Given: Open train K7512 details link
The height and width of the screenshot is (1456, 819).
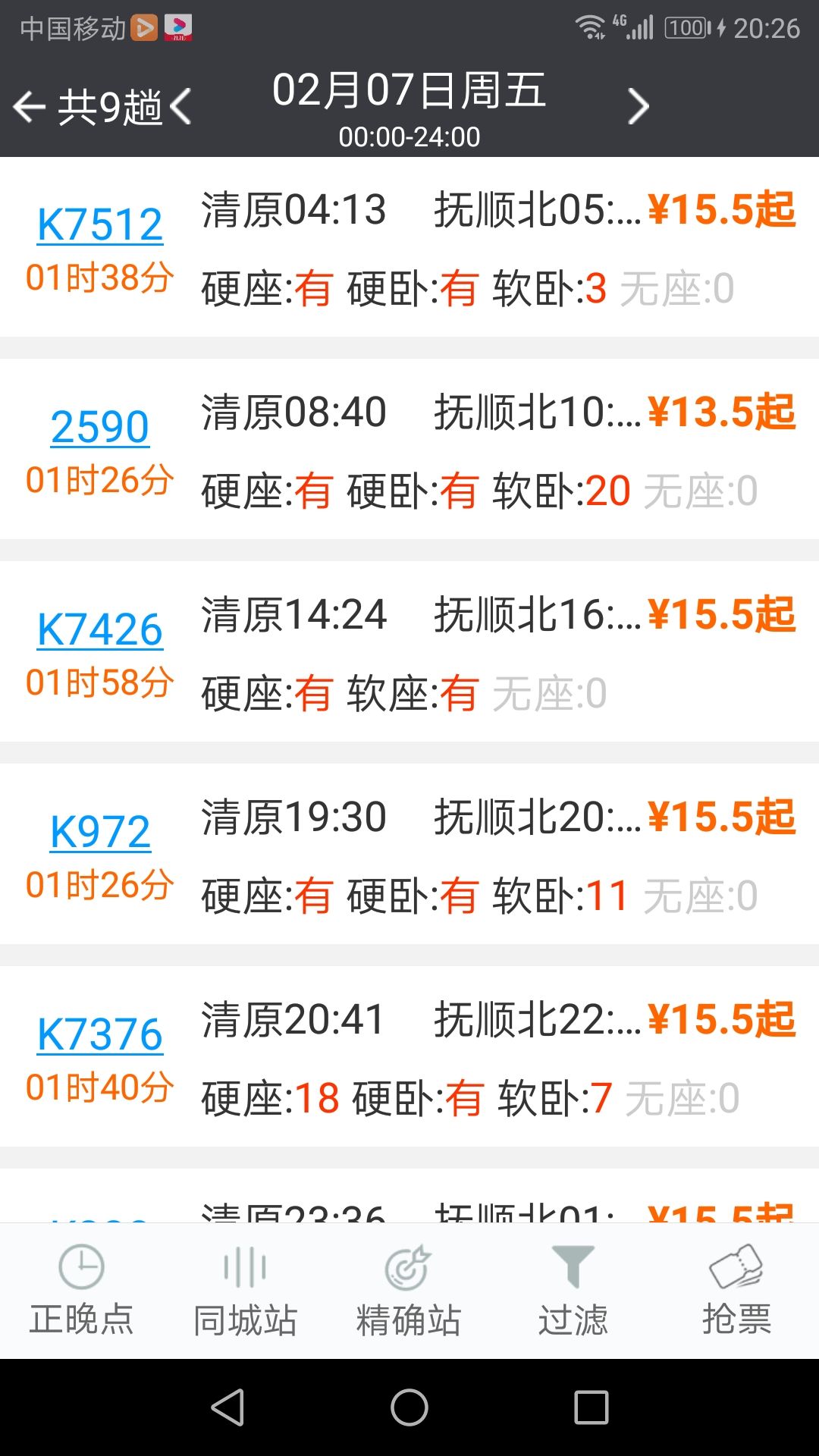Looking at the screenshot, I should (x=99, y=225).
